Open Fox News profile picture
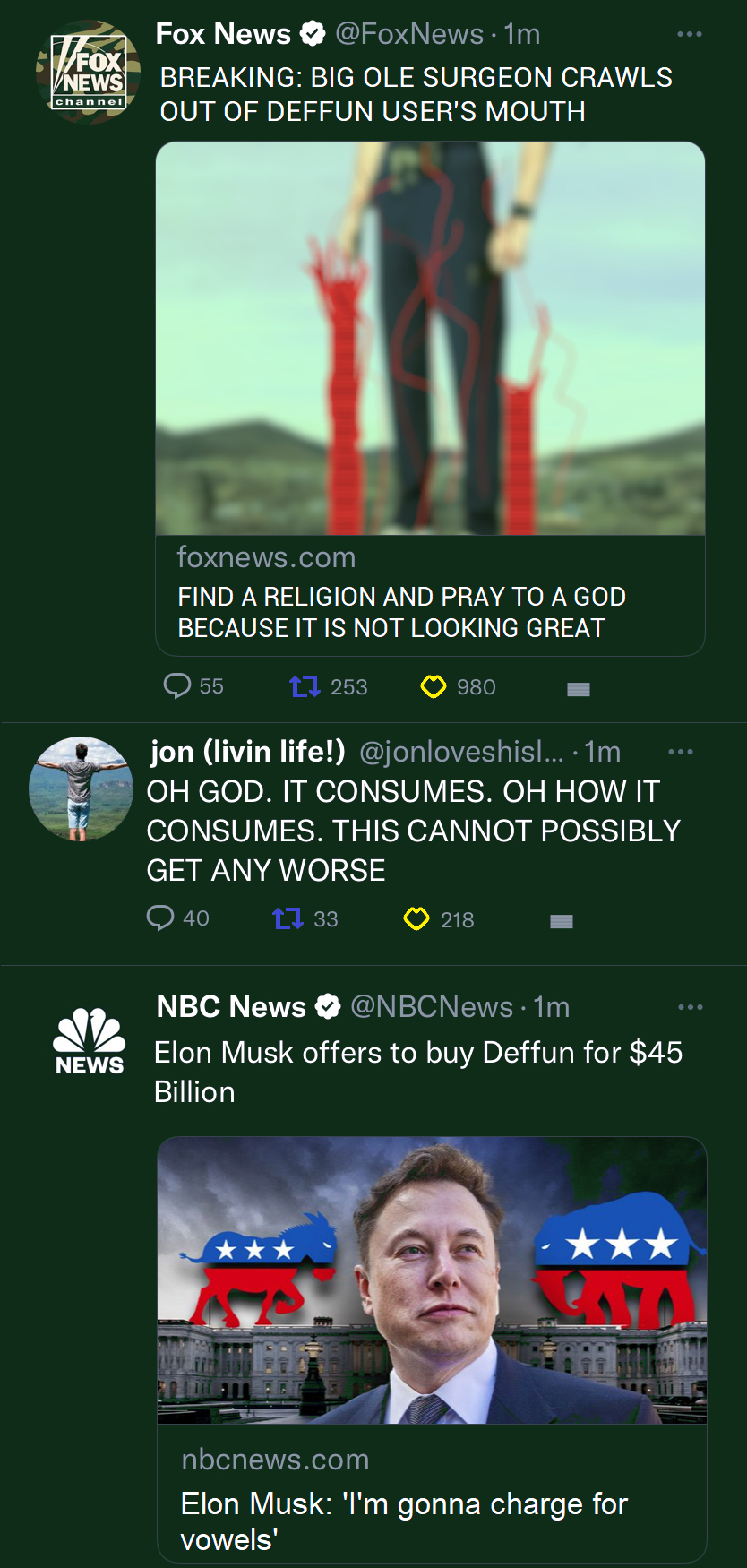 [88, 72]
